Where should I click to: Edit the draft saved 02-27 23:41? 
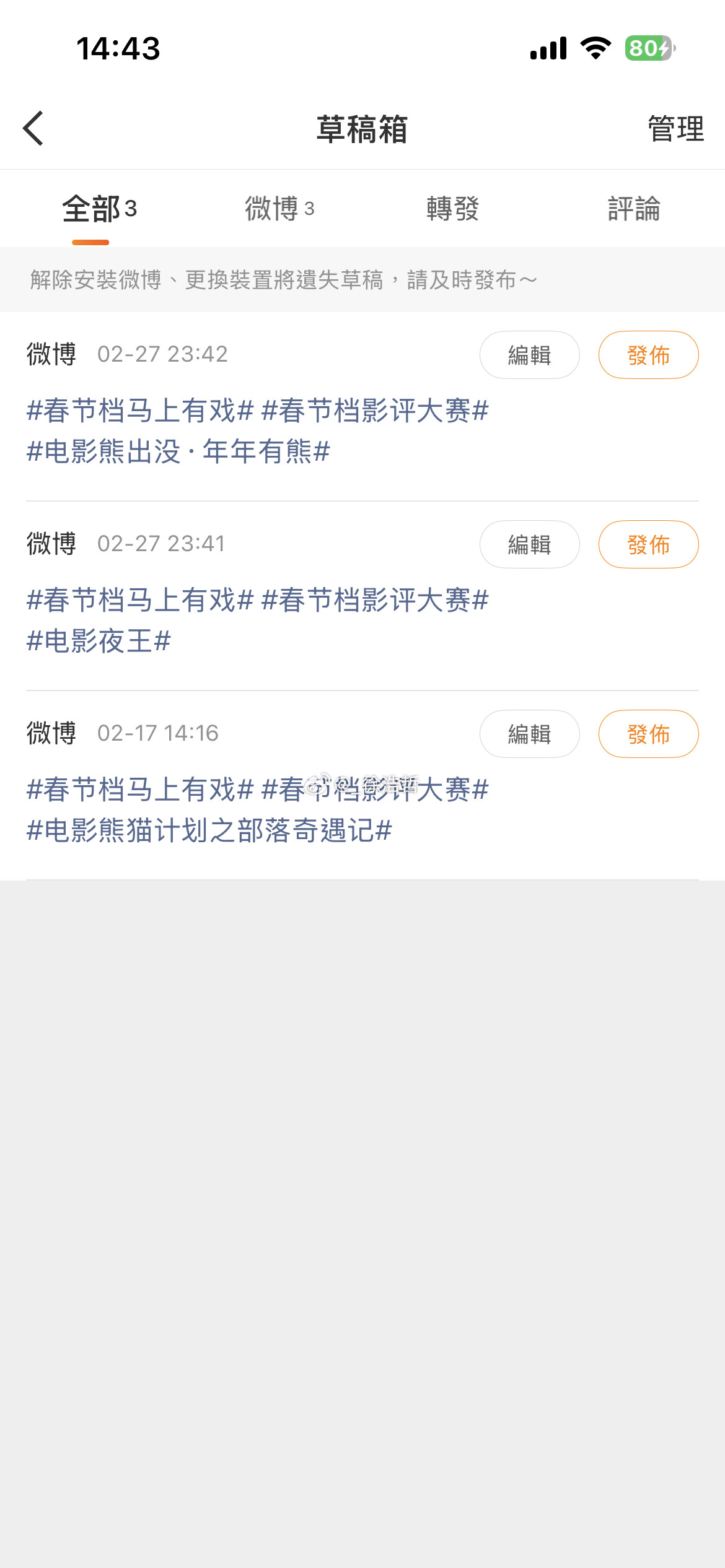529,544
